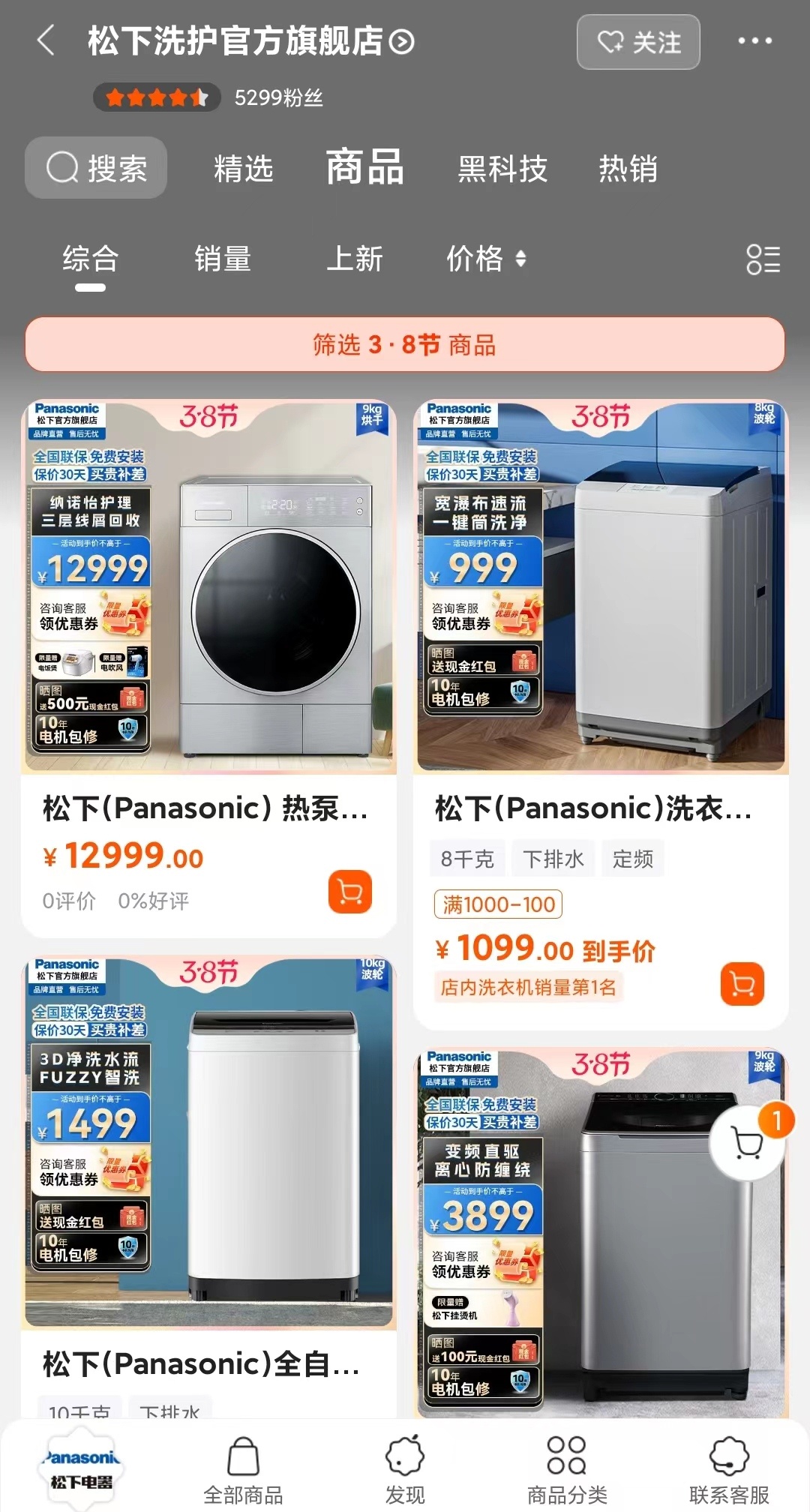Add the 12999.00 dryer to cart
The width and height of the screenshot is (810, 1512).
click(350, 892)
